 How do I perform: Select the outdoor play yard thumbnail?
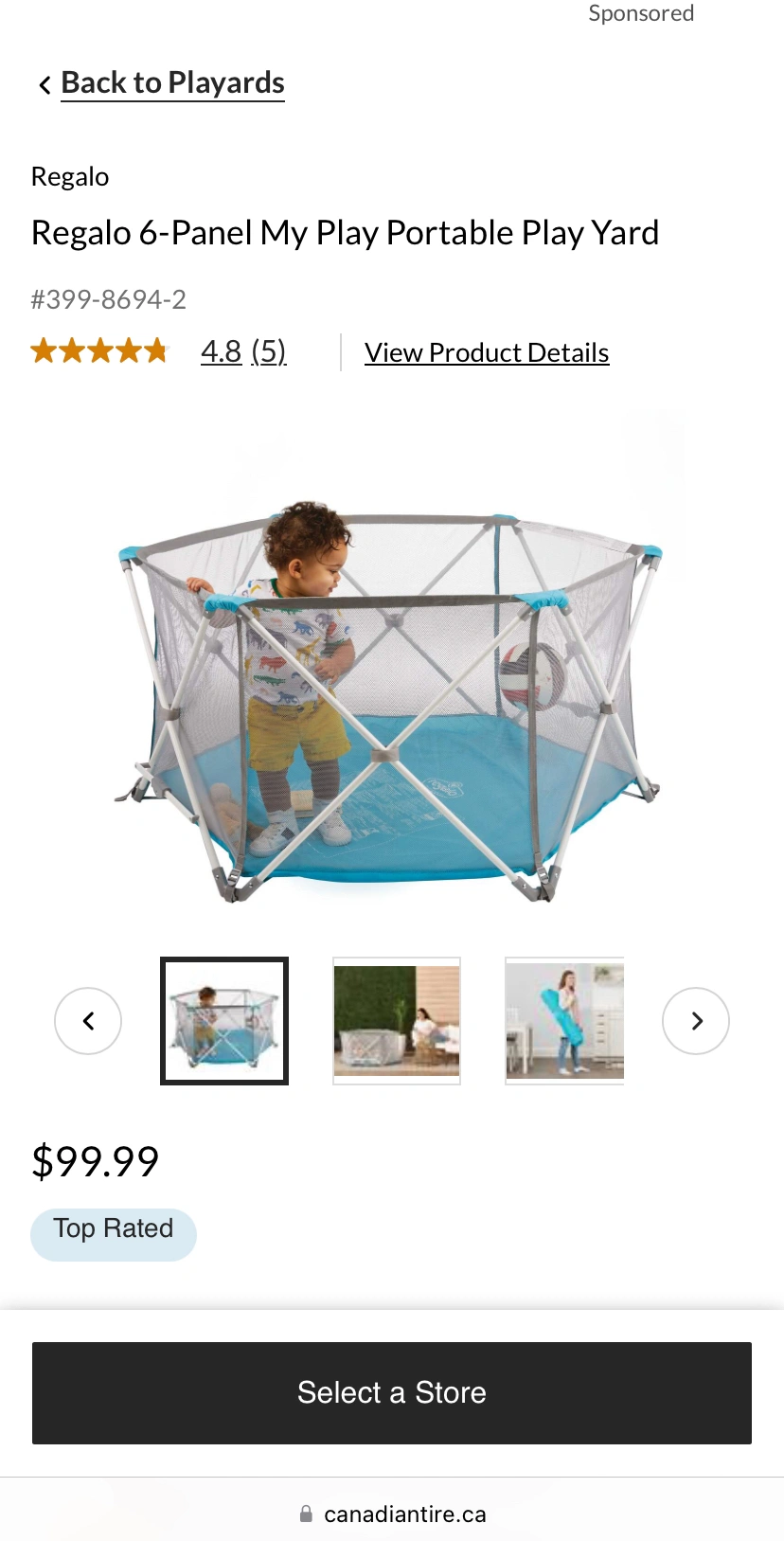coord(397,1021)
